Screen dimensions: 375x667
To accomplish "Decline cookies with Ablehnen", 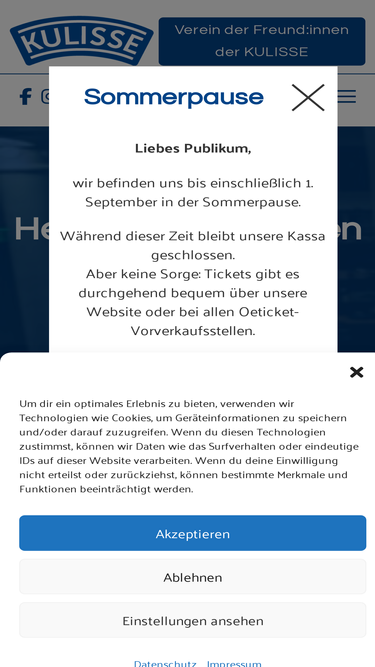I will pyautogui.click(x=193, y=577).
